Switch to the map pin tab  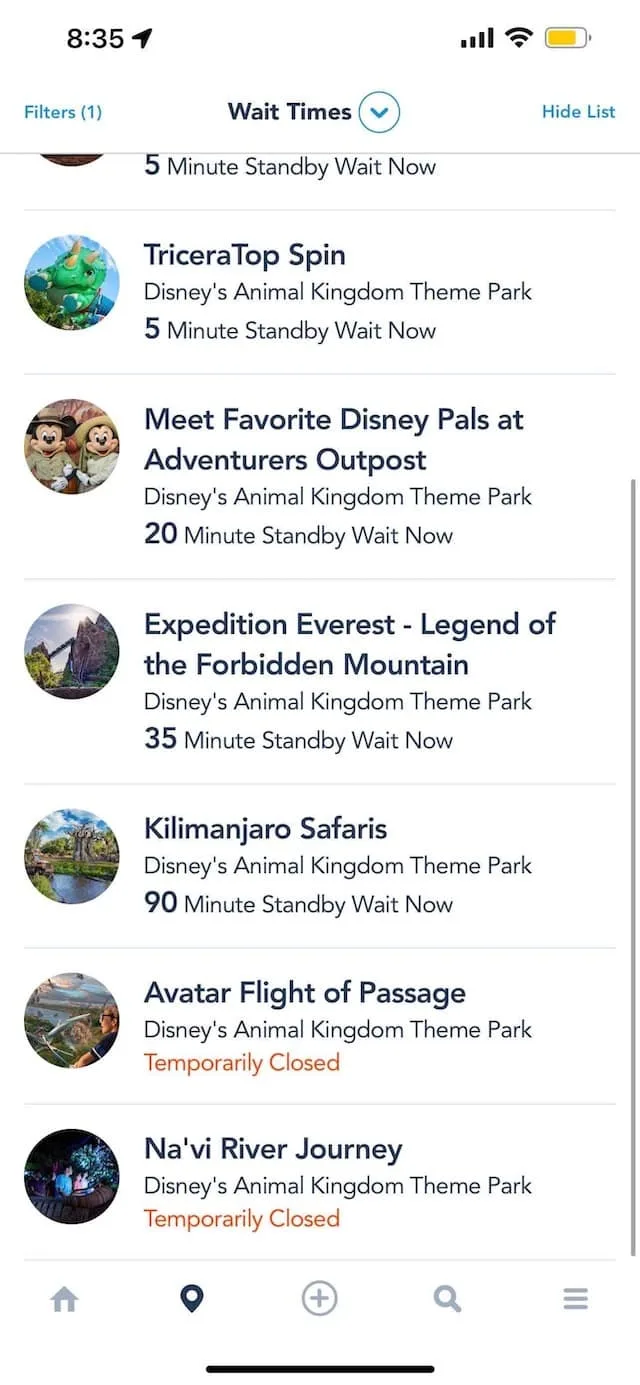tap(192, 1299)
